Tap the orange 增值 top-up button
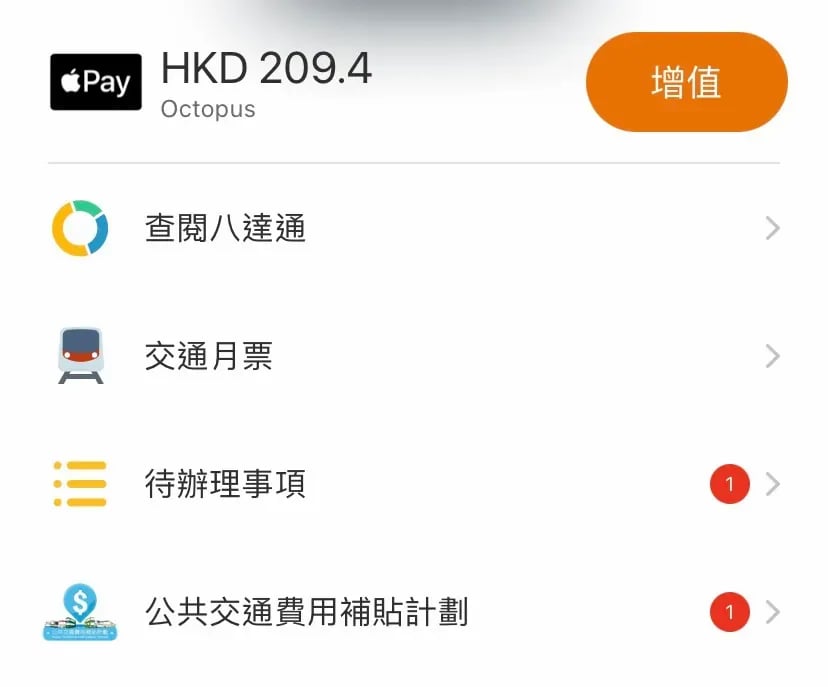The width and height of the screenshot is (828, 687). (686, 82)
